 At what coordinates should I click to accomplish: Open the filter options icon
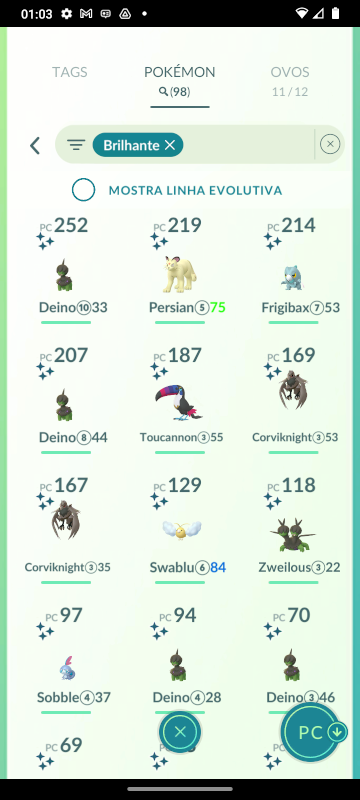(x=76, y=145)
